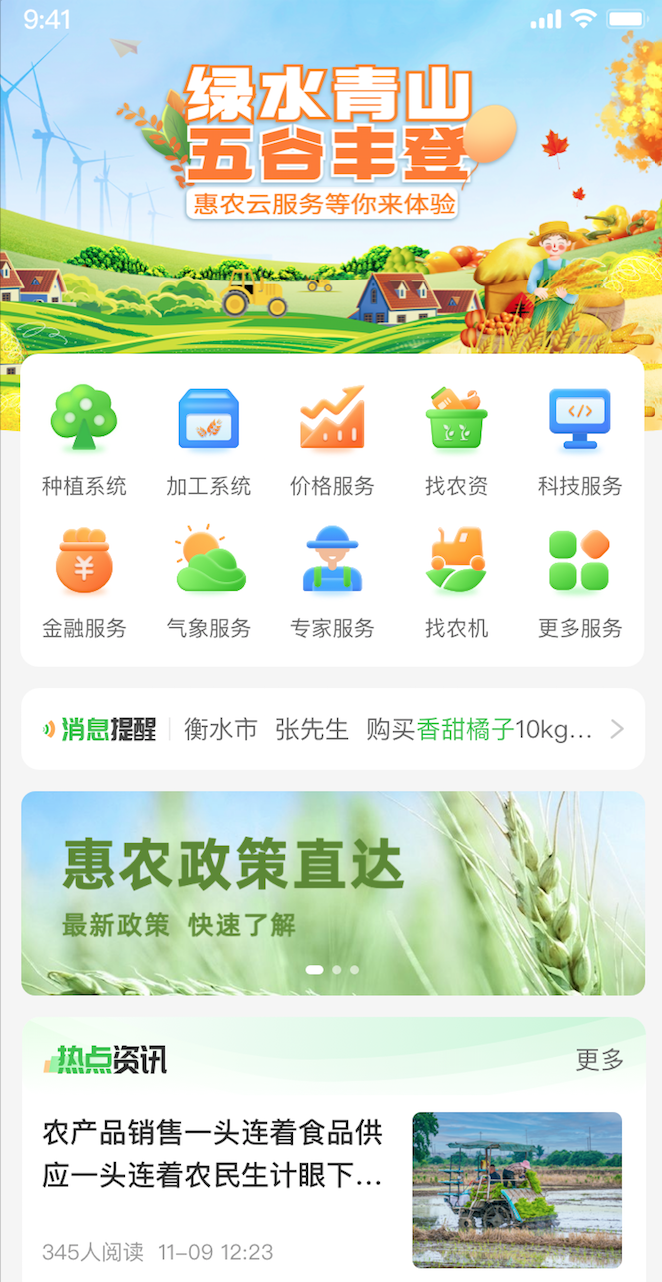Show 更多服务 more services
Screen dimensions: 662x1282
coord(580,583)
